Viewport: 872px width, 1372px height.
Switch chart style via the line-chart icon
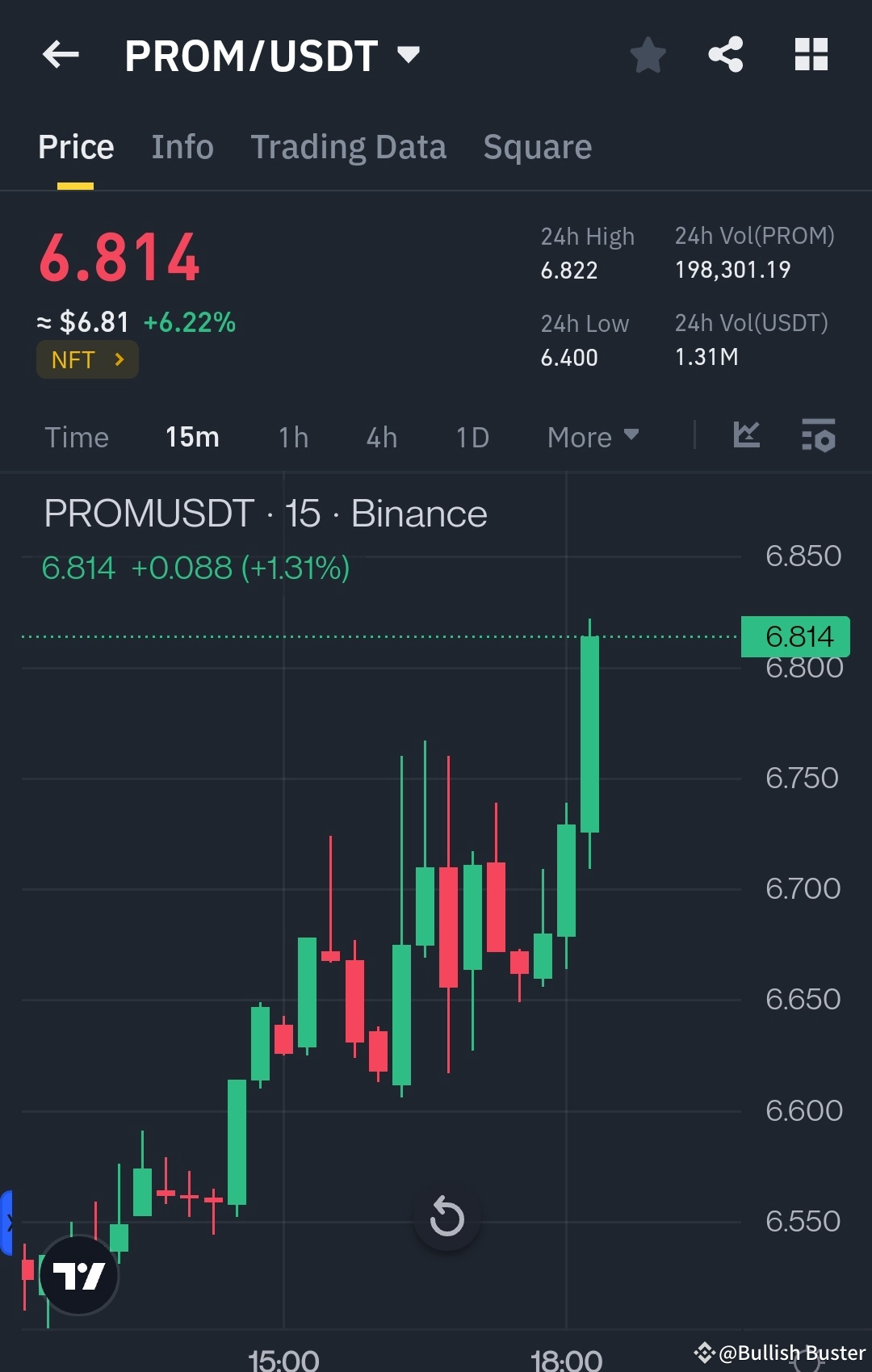pyautogui.click(x=746, y=436)
